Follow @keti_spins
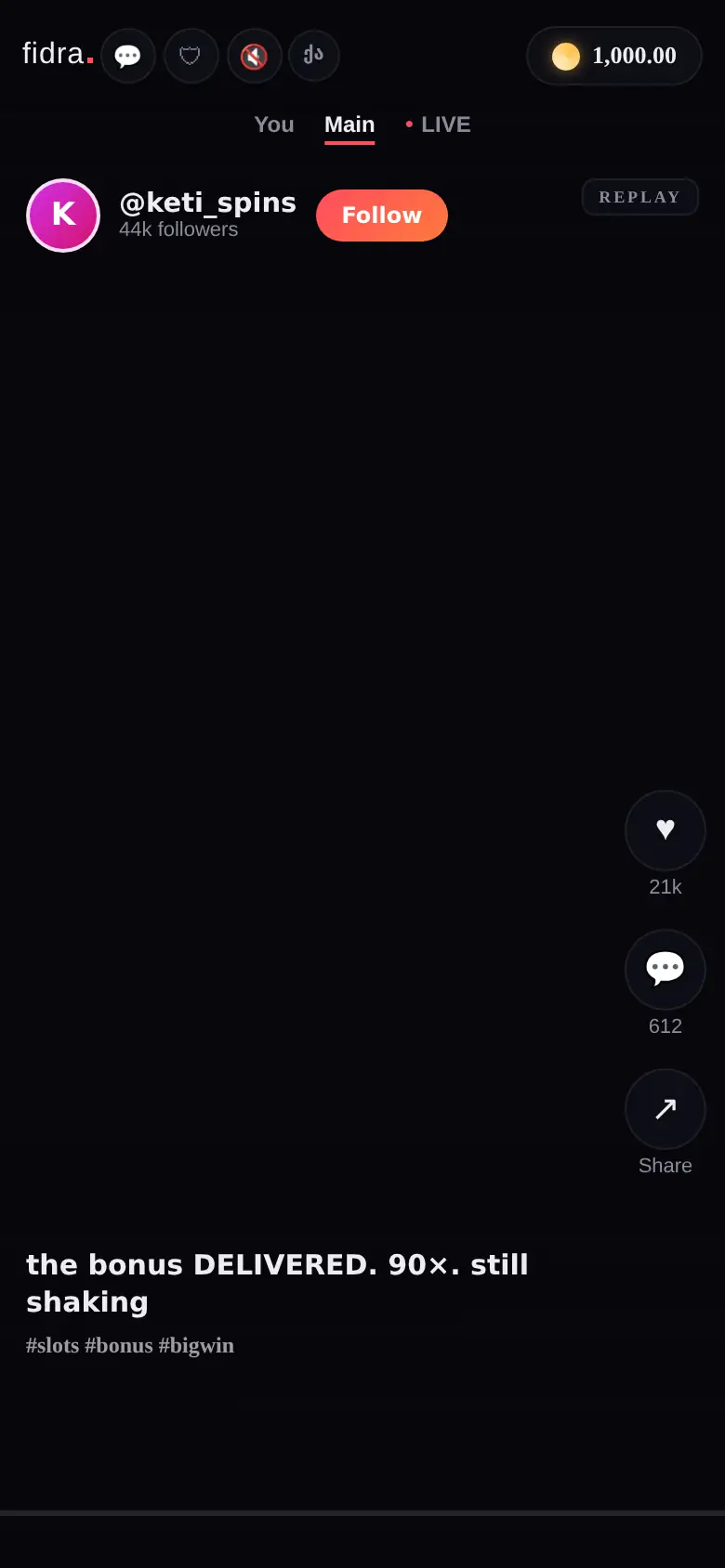The height and width of the screenshot is (1568, 725). coord(382,216)
